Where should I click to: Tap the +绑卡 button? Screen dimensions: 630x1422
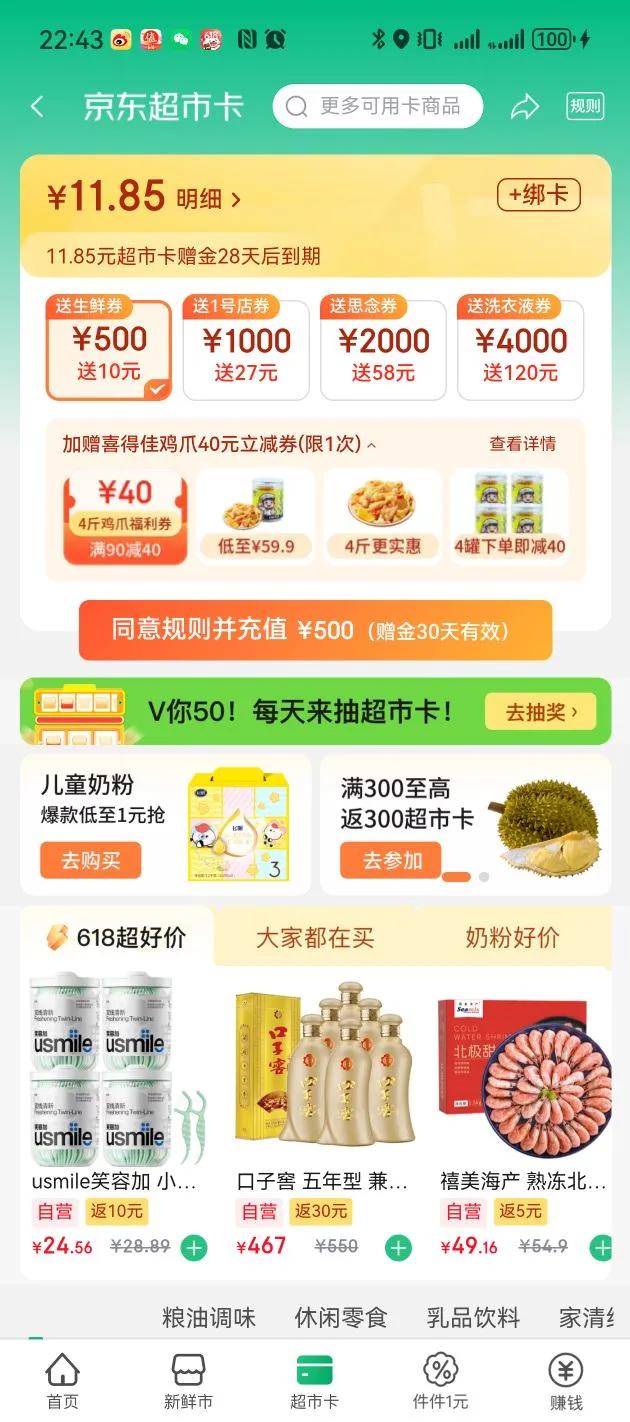(x=538, y=195)
